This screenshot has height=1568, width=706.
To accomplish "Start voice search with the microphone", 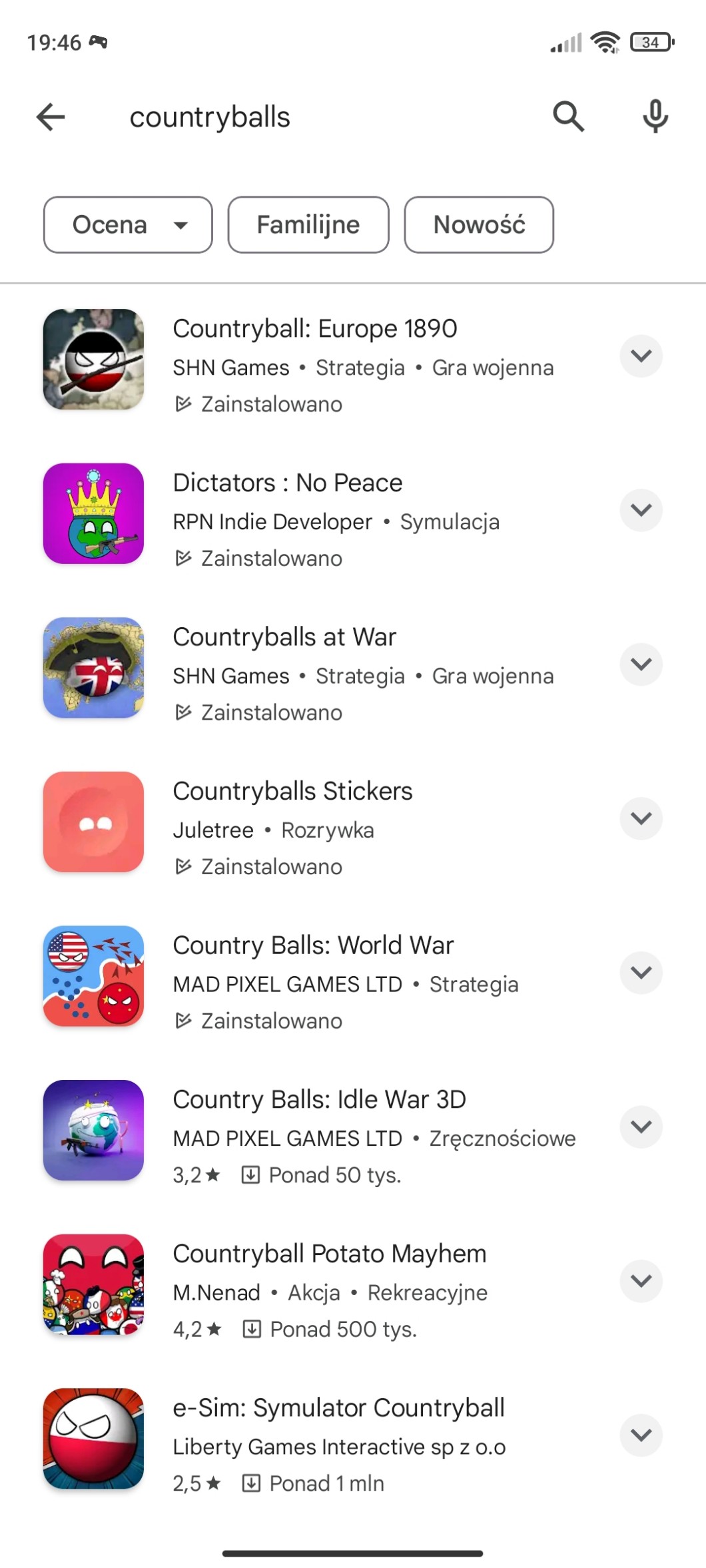I will (x=655, y=117).
